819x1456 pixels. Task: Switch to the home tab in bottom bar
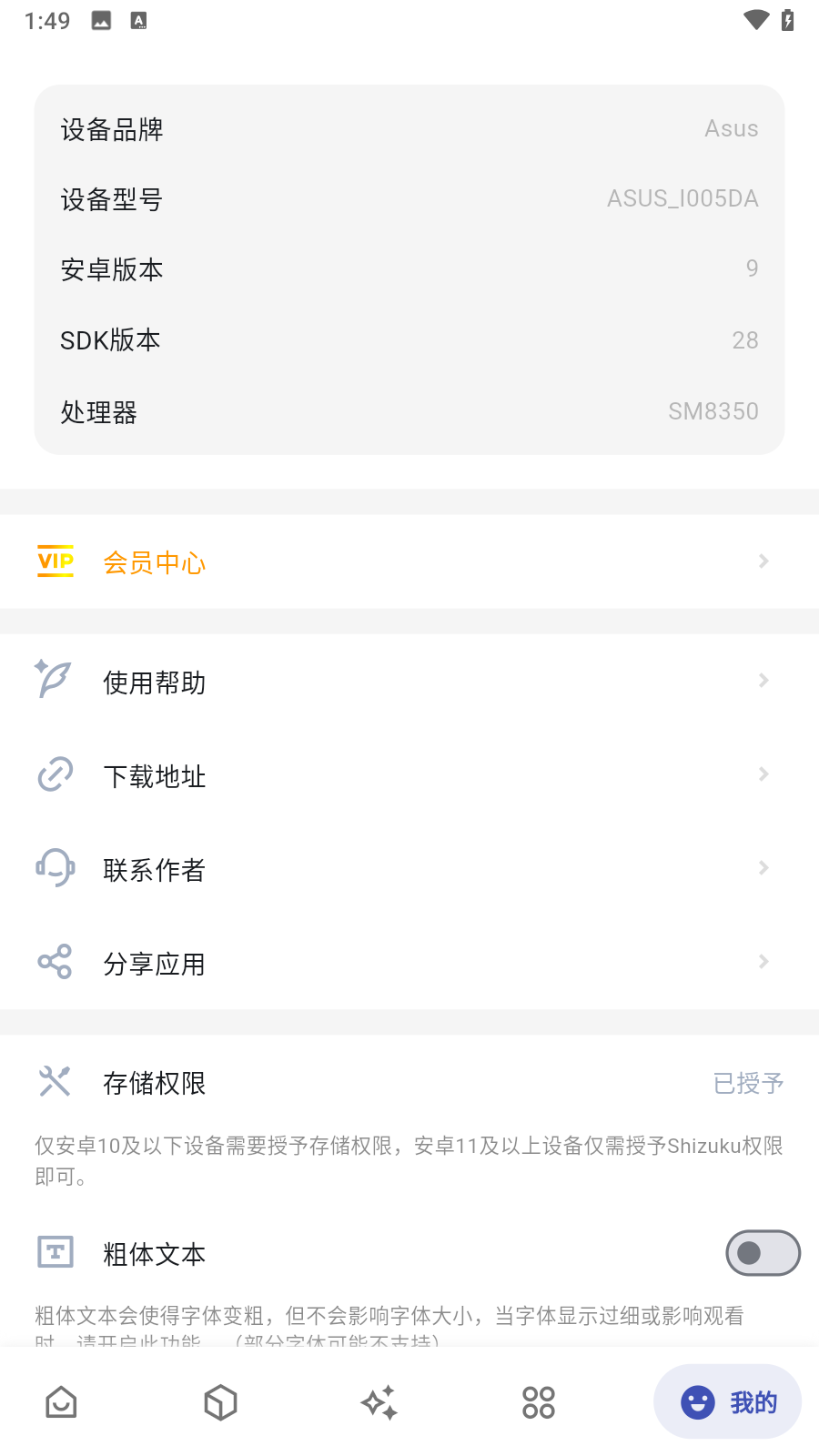61,1402
